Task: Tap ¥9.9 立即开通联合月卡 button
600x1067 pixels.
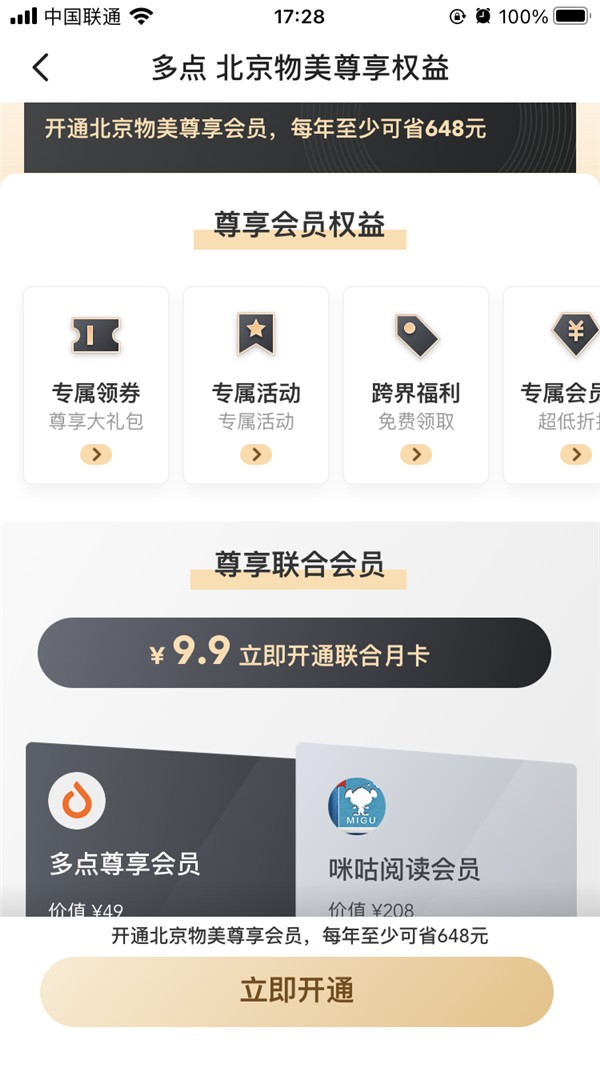Action: (x=294, y=653)
